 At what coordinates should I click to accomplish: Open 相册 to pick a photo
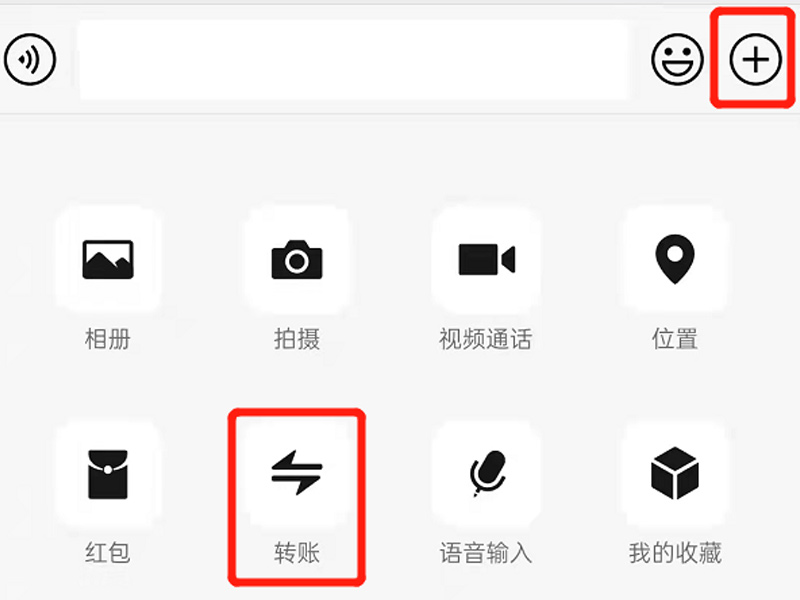(107, 260)
